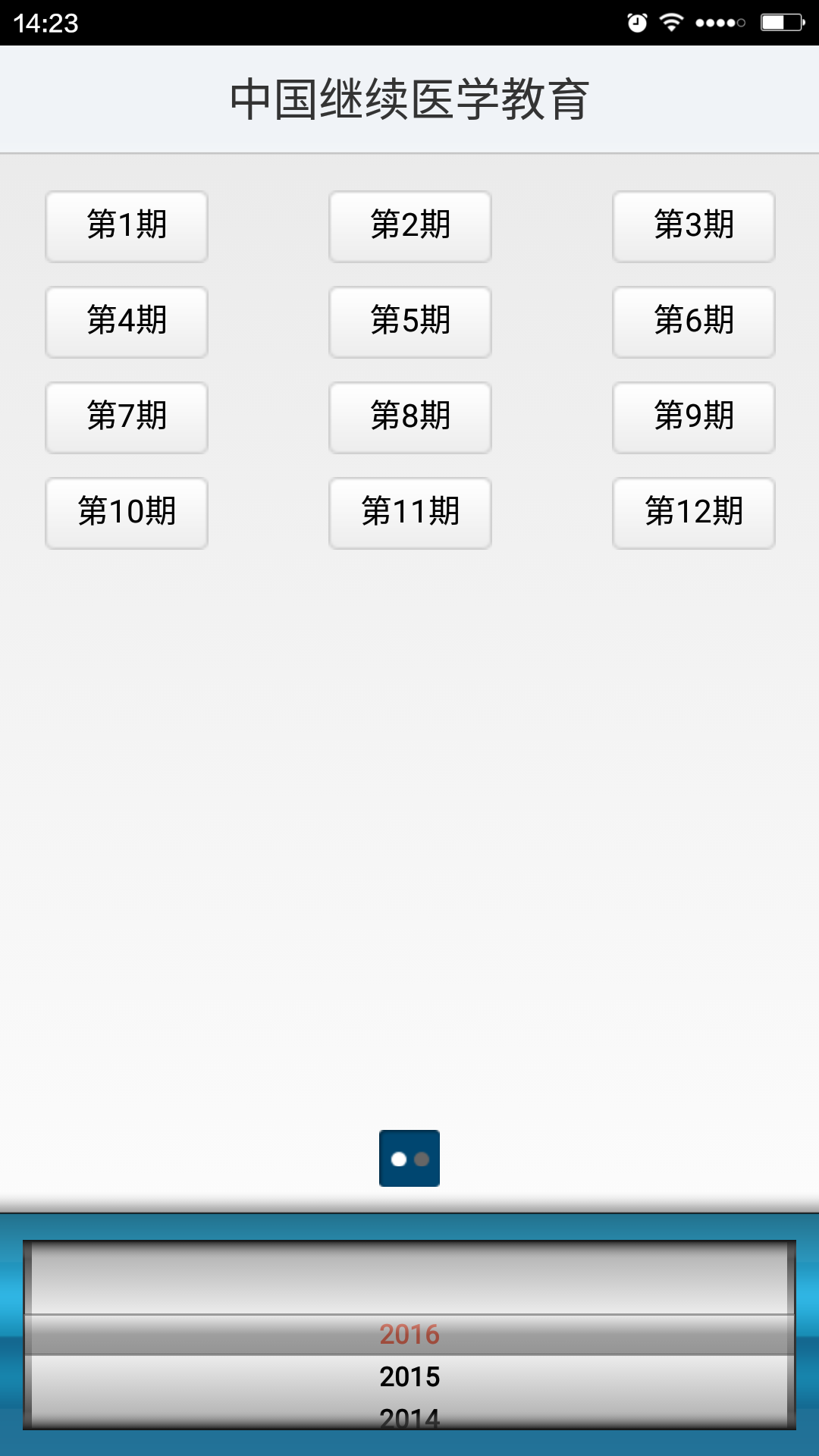Tap the 第3期 issue
This screenshot has height=1456, width=819.
(x=694, y=226)
